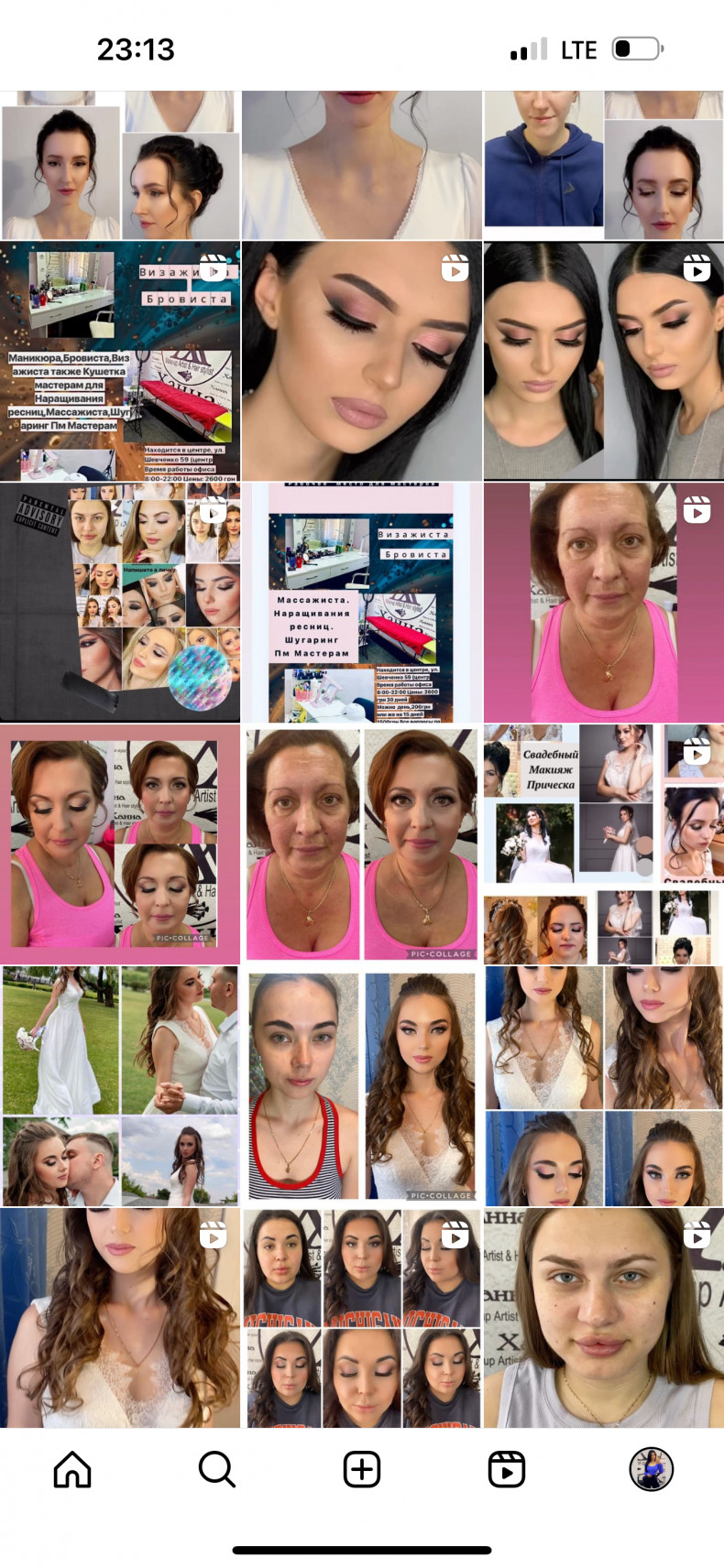The width and height of the screenshot is (724, 1568).
Task: Open the pink-framed short hair makeup collage
Action: [x=120, y=843]
